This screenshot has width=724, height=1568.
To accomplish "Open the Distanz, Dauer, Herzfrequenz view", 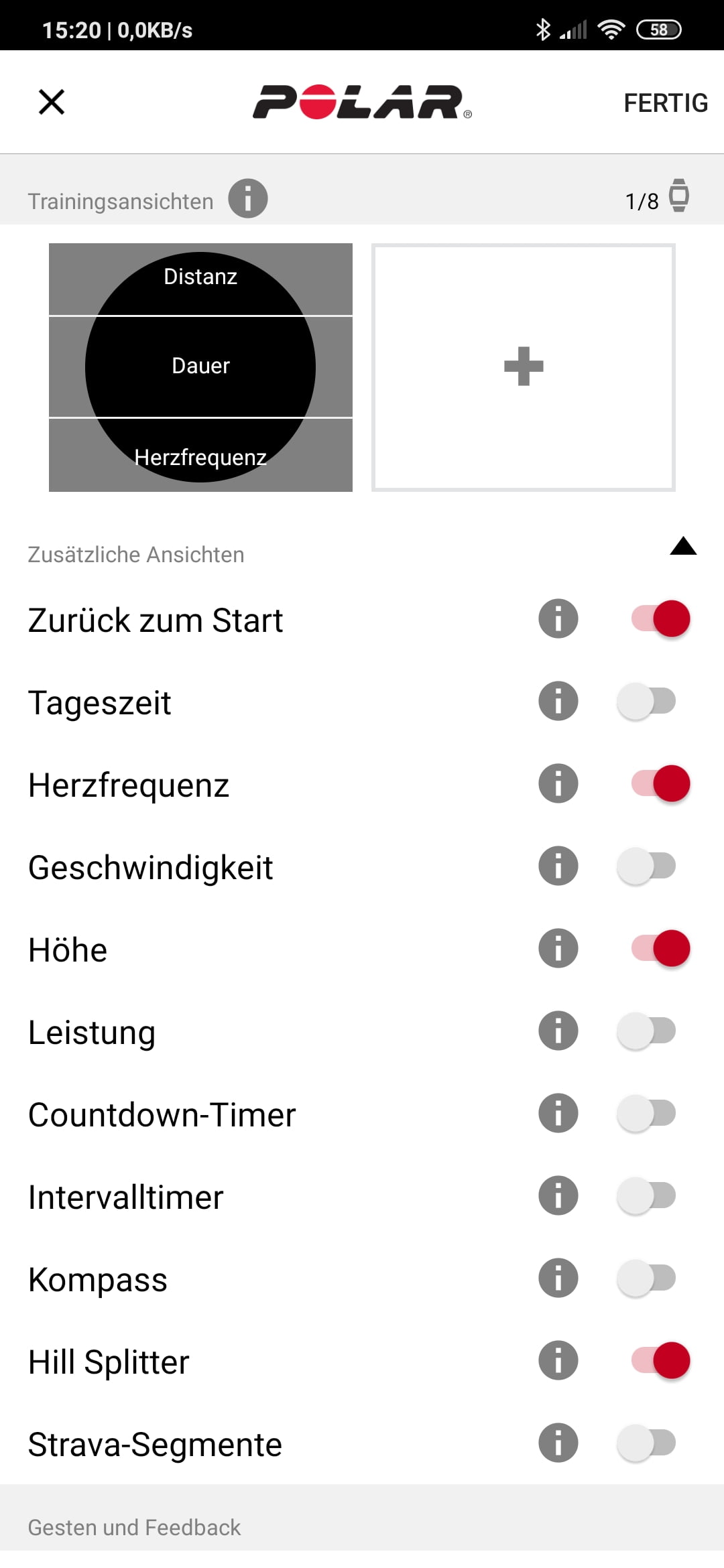I will (200, 367).
